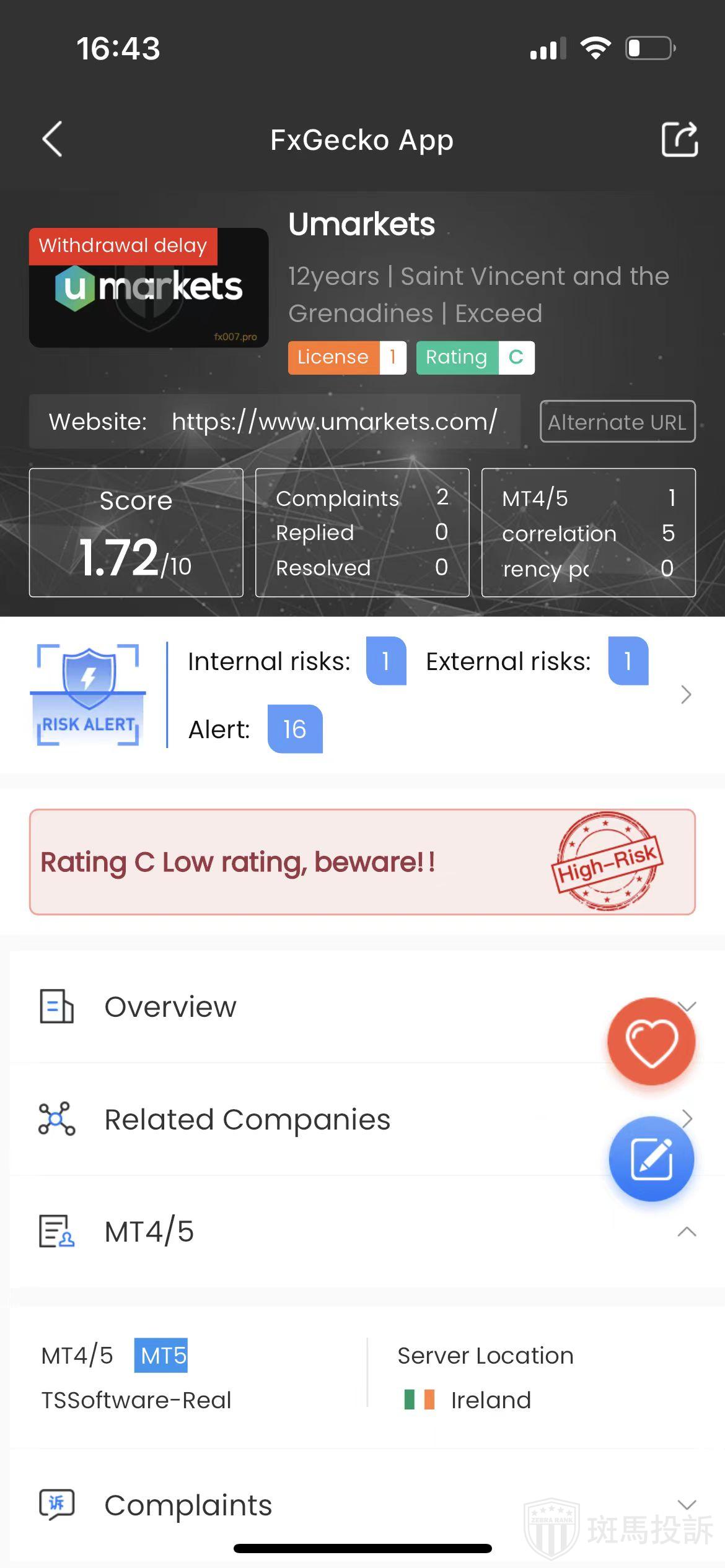Collapse the MT4/5 section

click(686, 1231)
